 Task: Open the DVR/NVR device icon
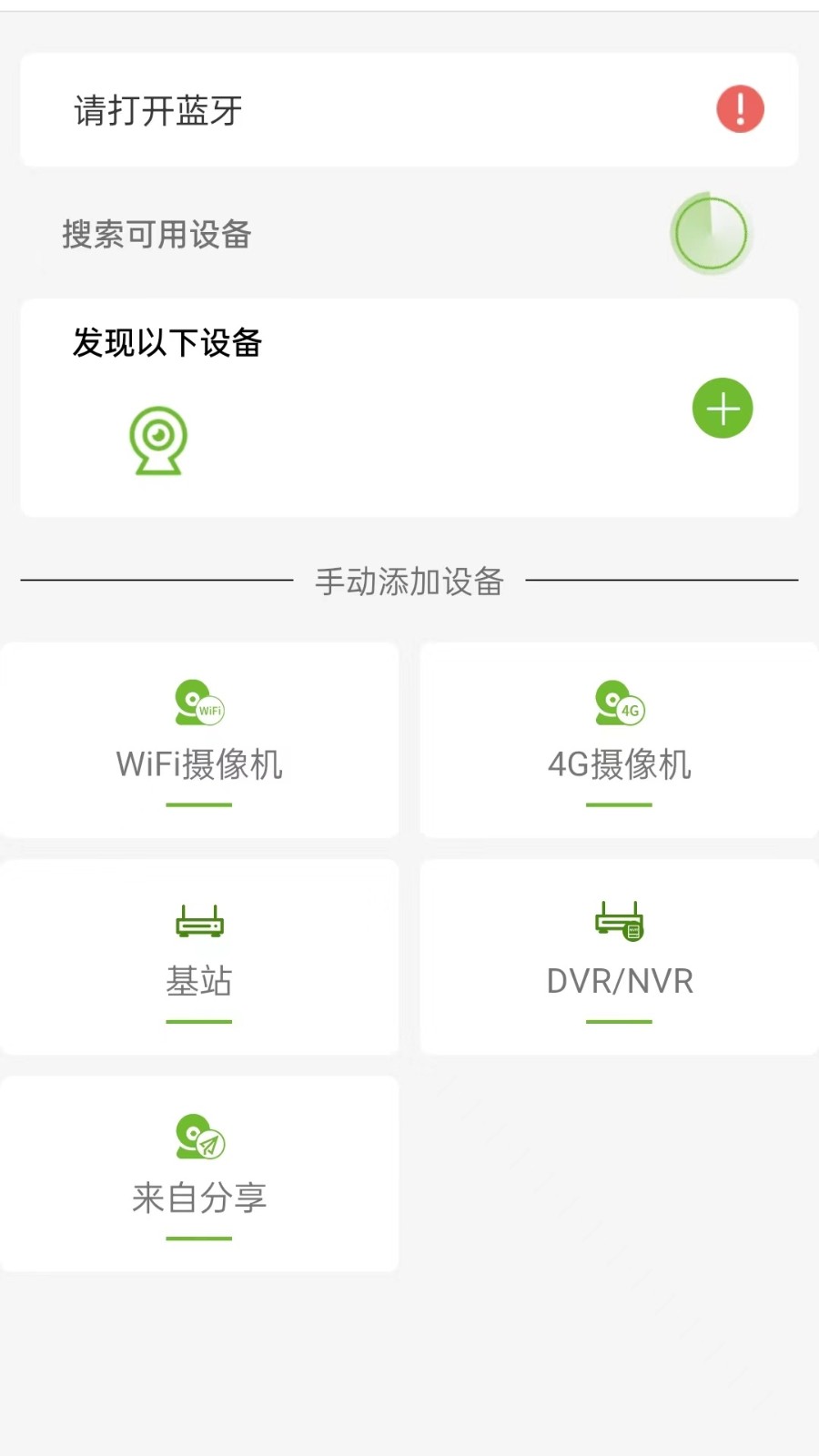[x=618, y=922]
